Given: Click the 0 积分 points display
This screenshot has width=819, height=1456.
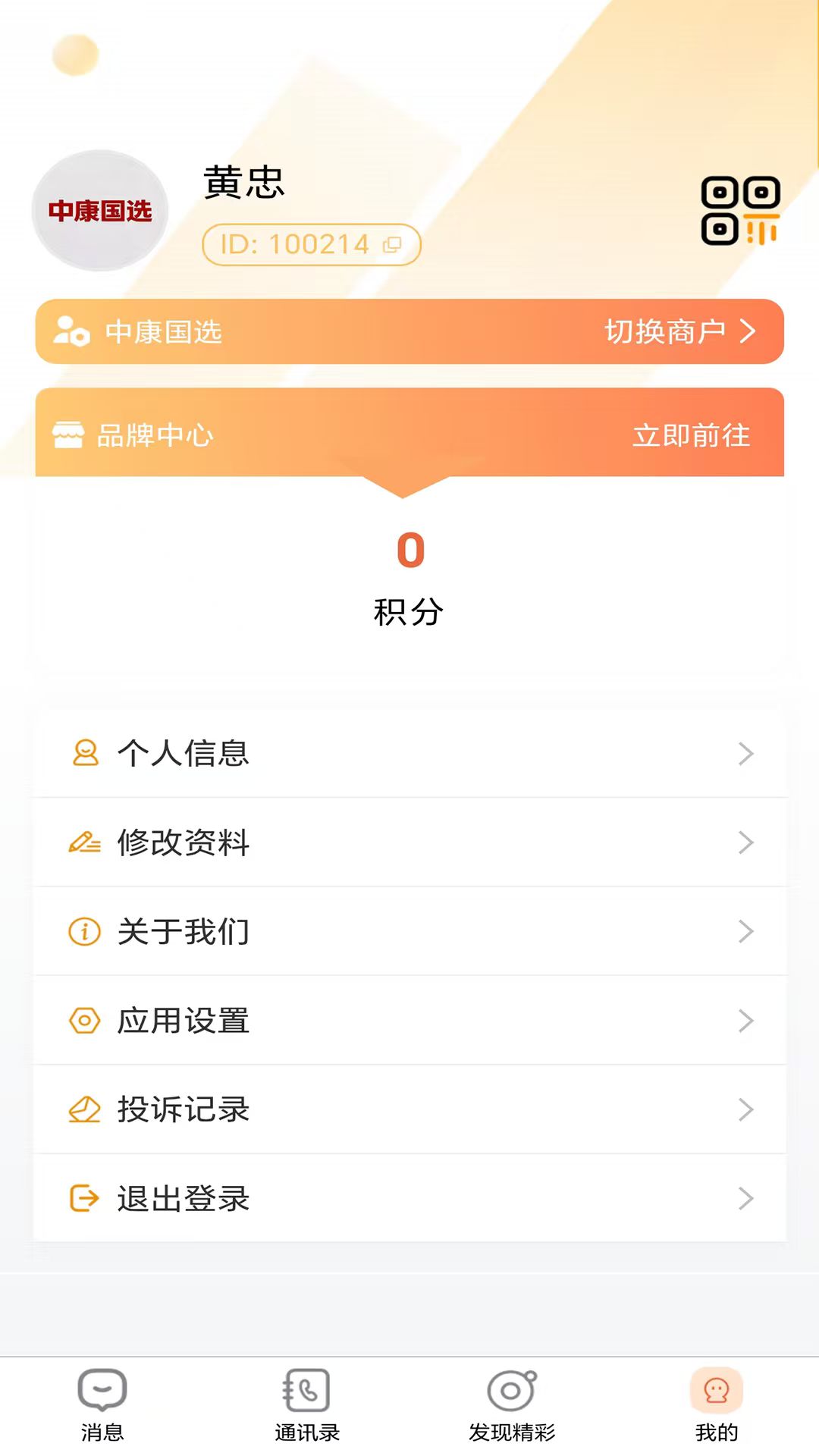Looking at the screenshot, I should pyautogui.click(x=409, y=580).
